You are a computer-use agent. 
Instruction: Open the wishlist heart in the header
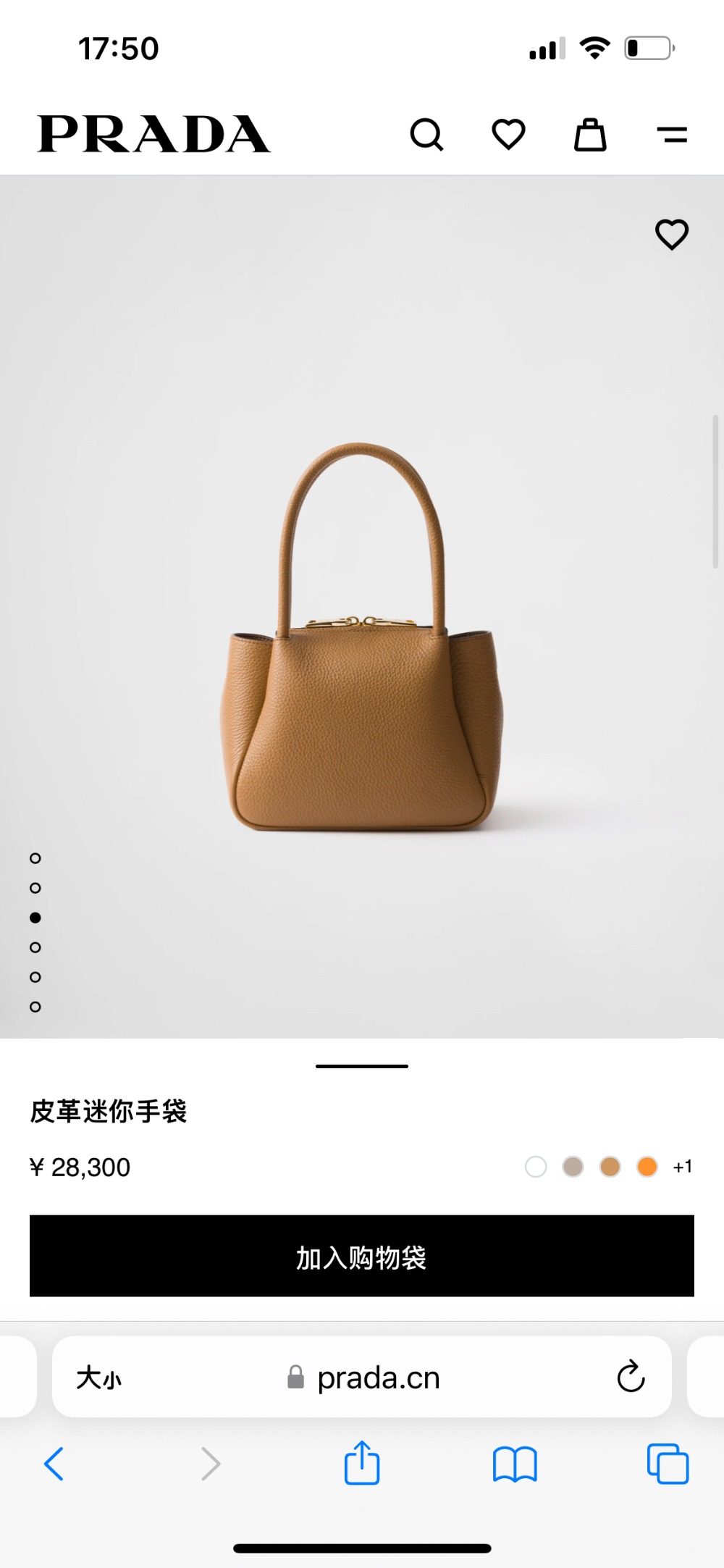(x=508, y=135)
